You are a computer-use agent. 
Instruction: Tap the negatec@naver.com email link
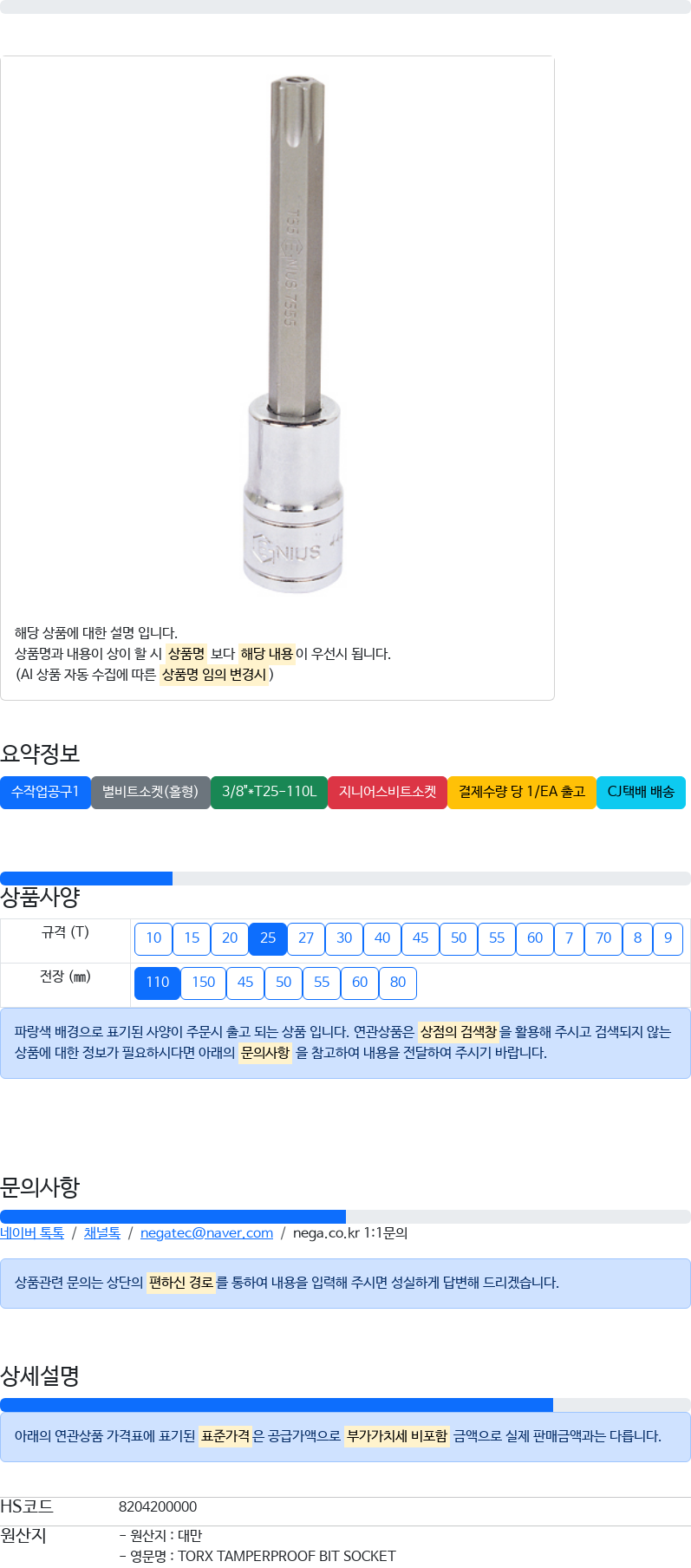pos(206,1232)
